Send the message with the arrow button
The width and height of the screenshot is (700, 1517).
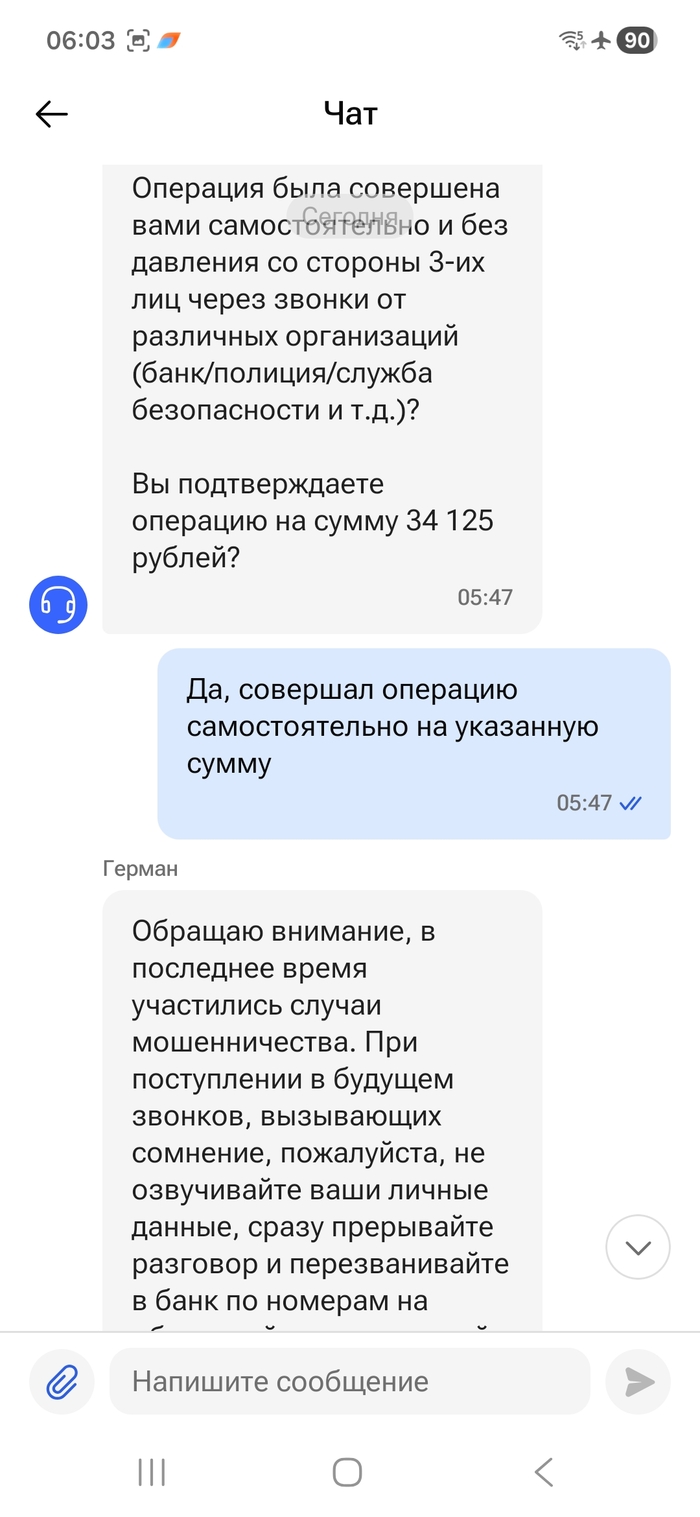(638, 1381)
